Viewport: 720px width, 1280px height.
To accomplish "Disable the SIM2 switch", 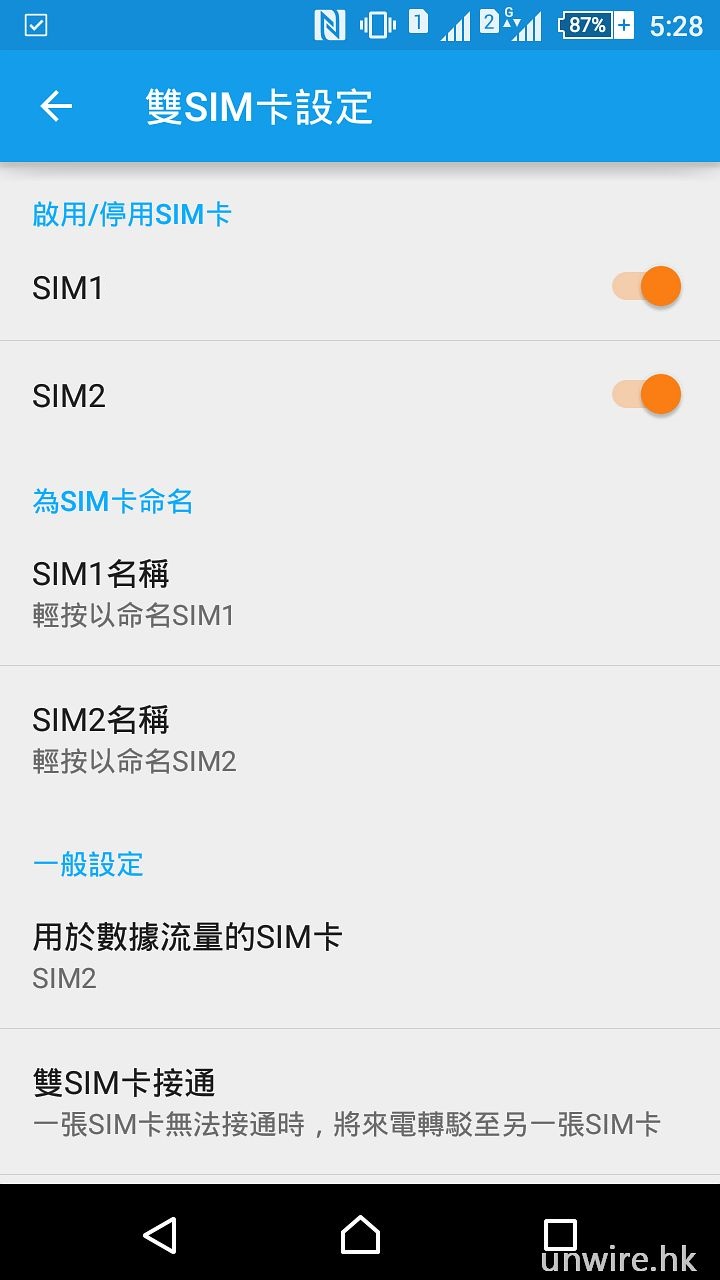I will point(648,395).
